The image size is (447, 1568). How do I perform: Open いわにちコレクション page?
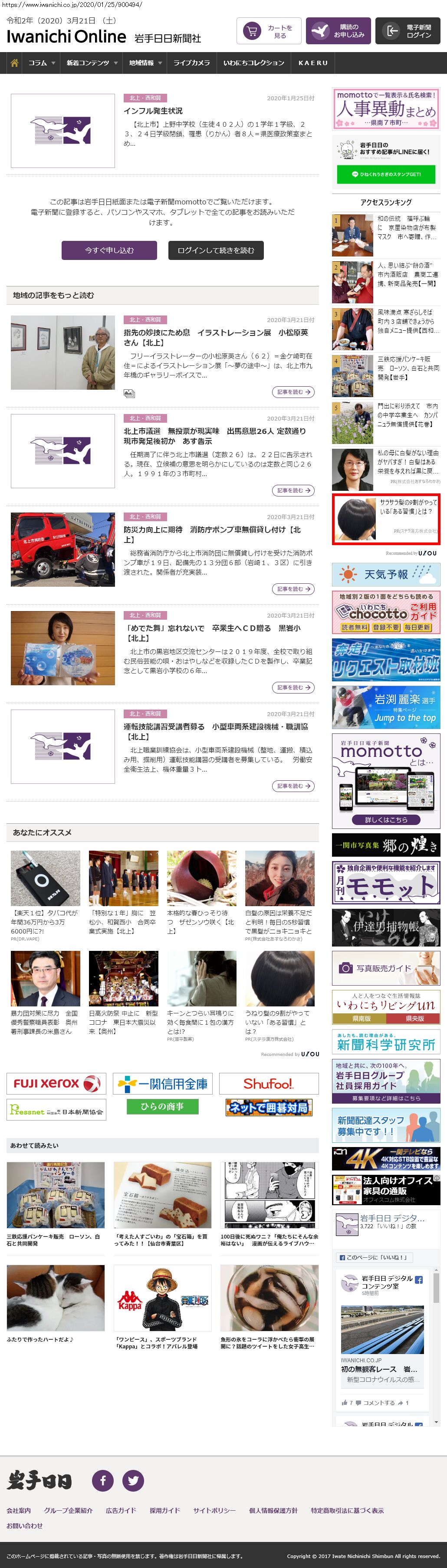pyautogui.click(x=253, y=62)
